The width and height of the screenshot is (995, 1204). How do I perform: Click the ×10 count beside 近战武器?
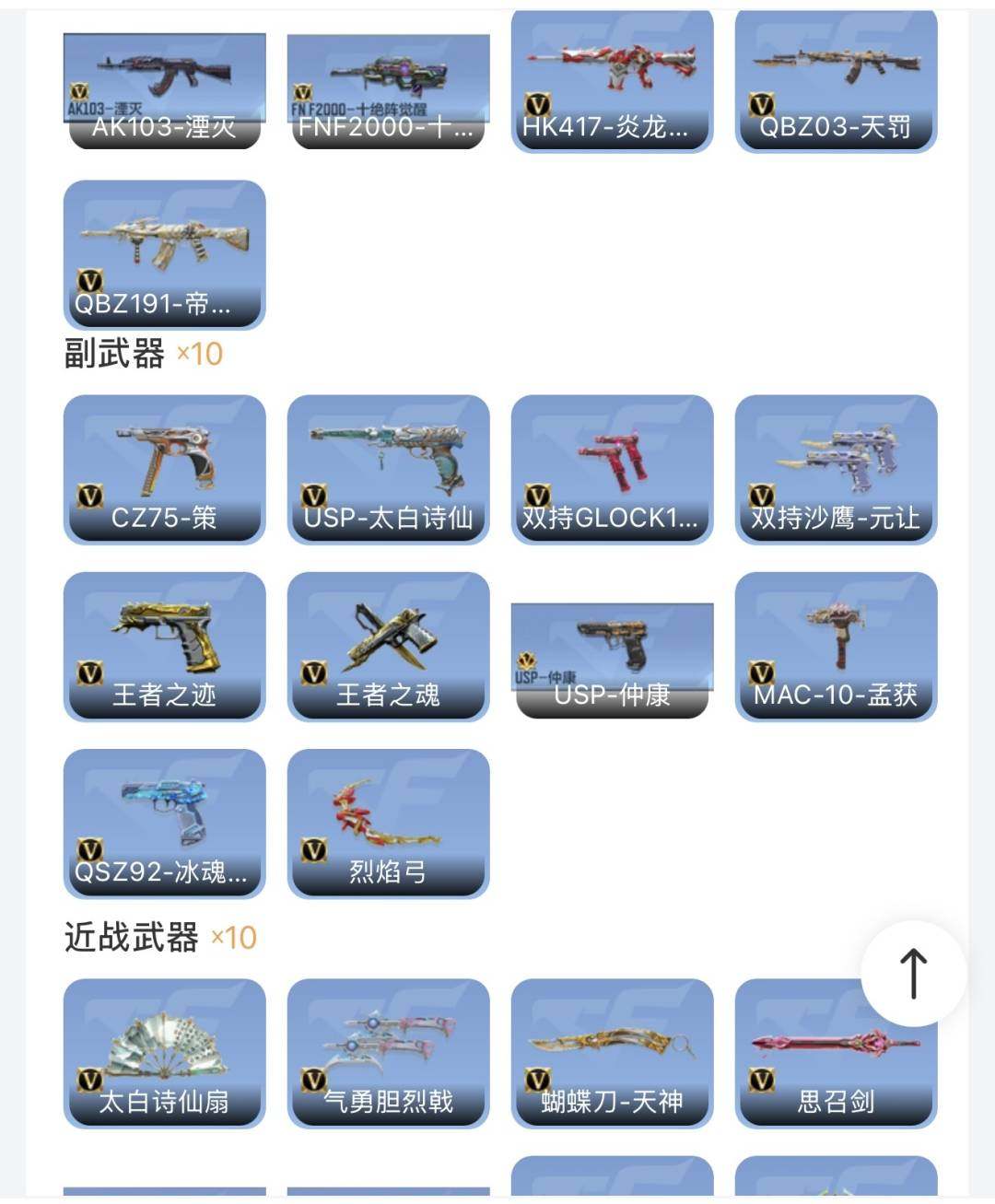232,936
